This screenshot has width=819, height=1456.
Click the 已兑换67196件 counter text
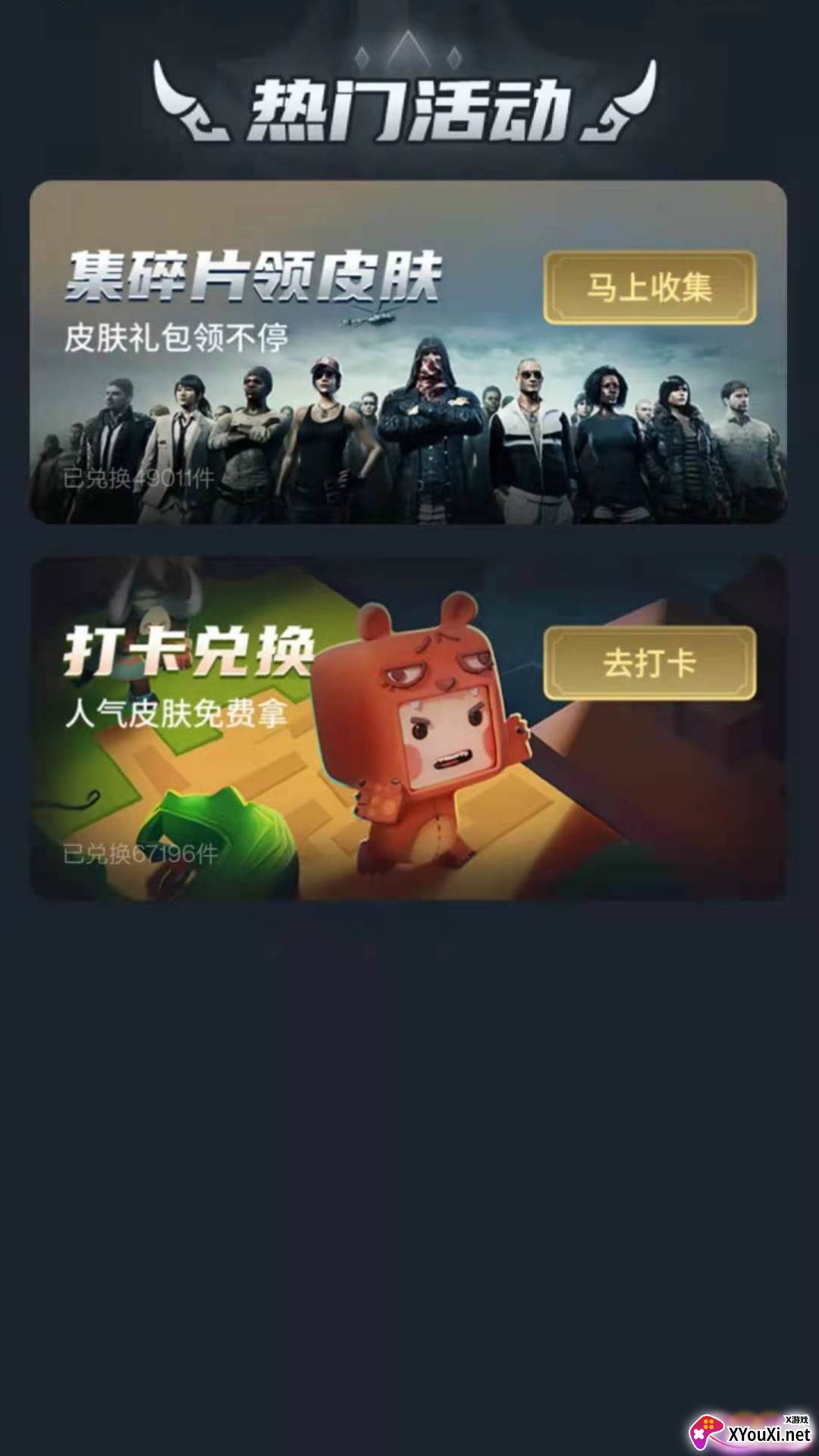pos(140,855)
